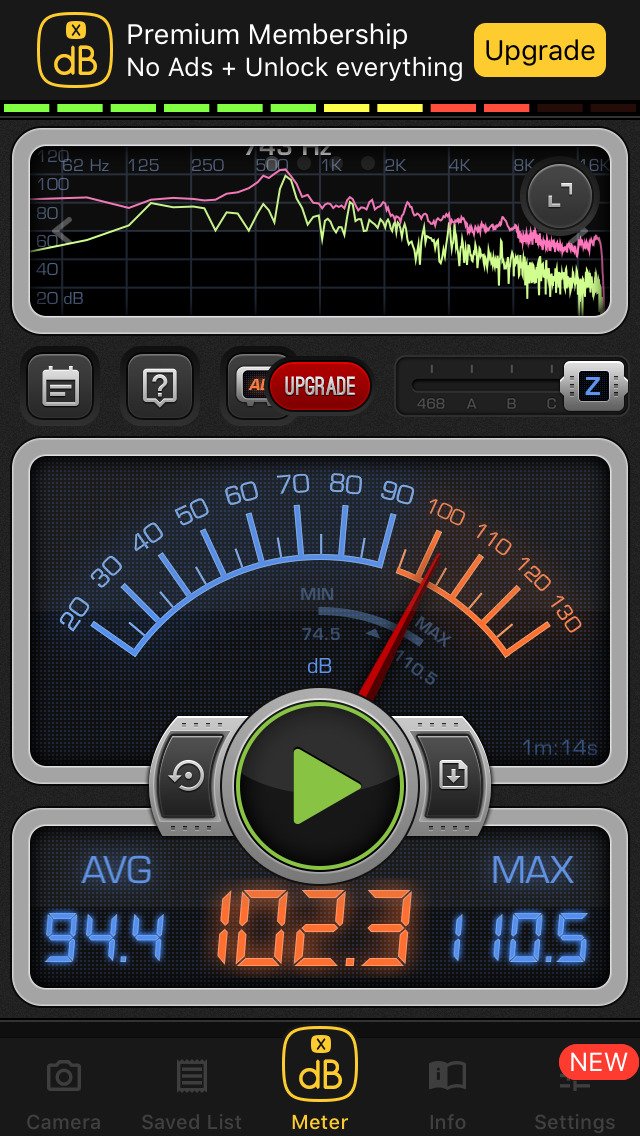This screenshot has width=640, height=1136.
Task: Open the help question mark icon
Action: tap(159, 385)
